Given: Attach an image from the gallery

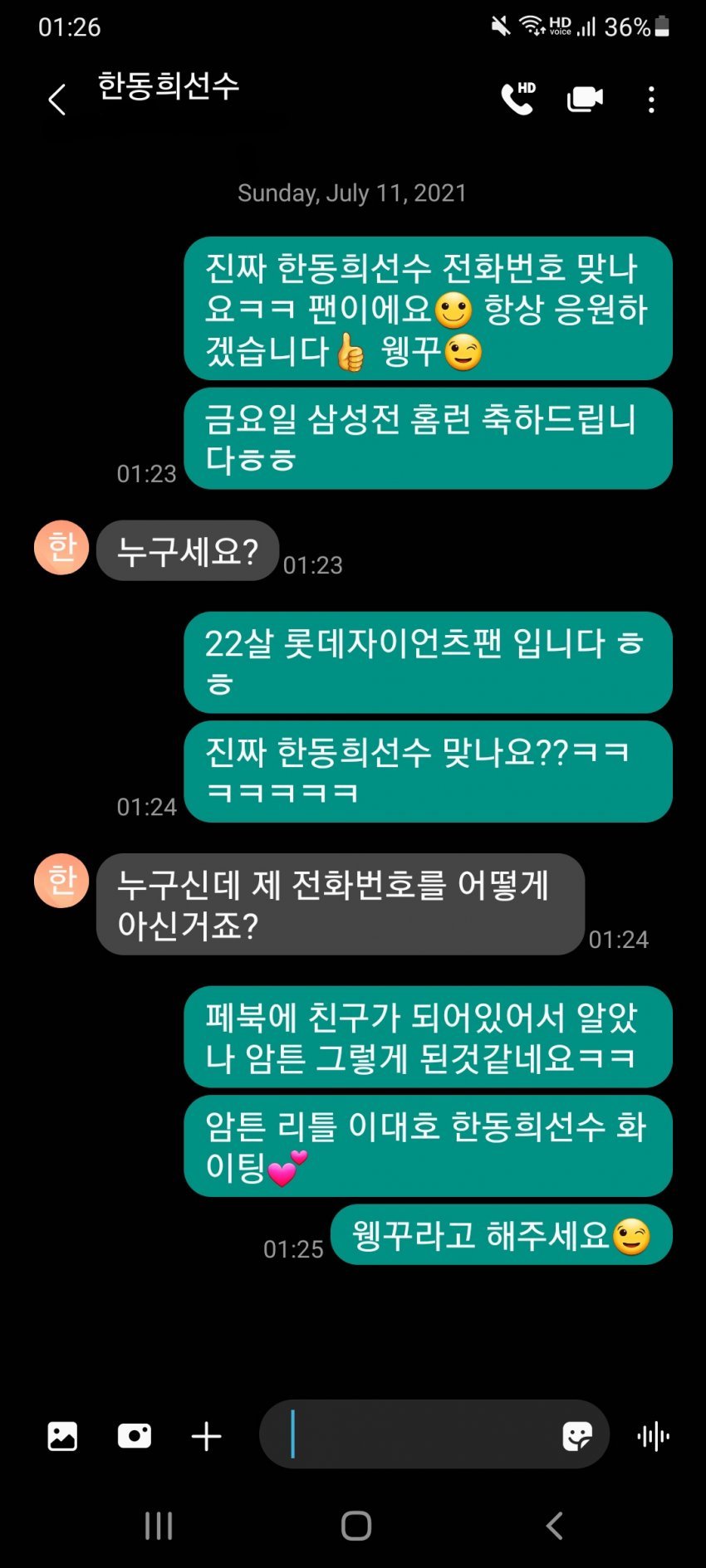Looking at the screenshot, I should click(62, 1436).
